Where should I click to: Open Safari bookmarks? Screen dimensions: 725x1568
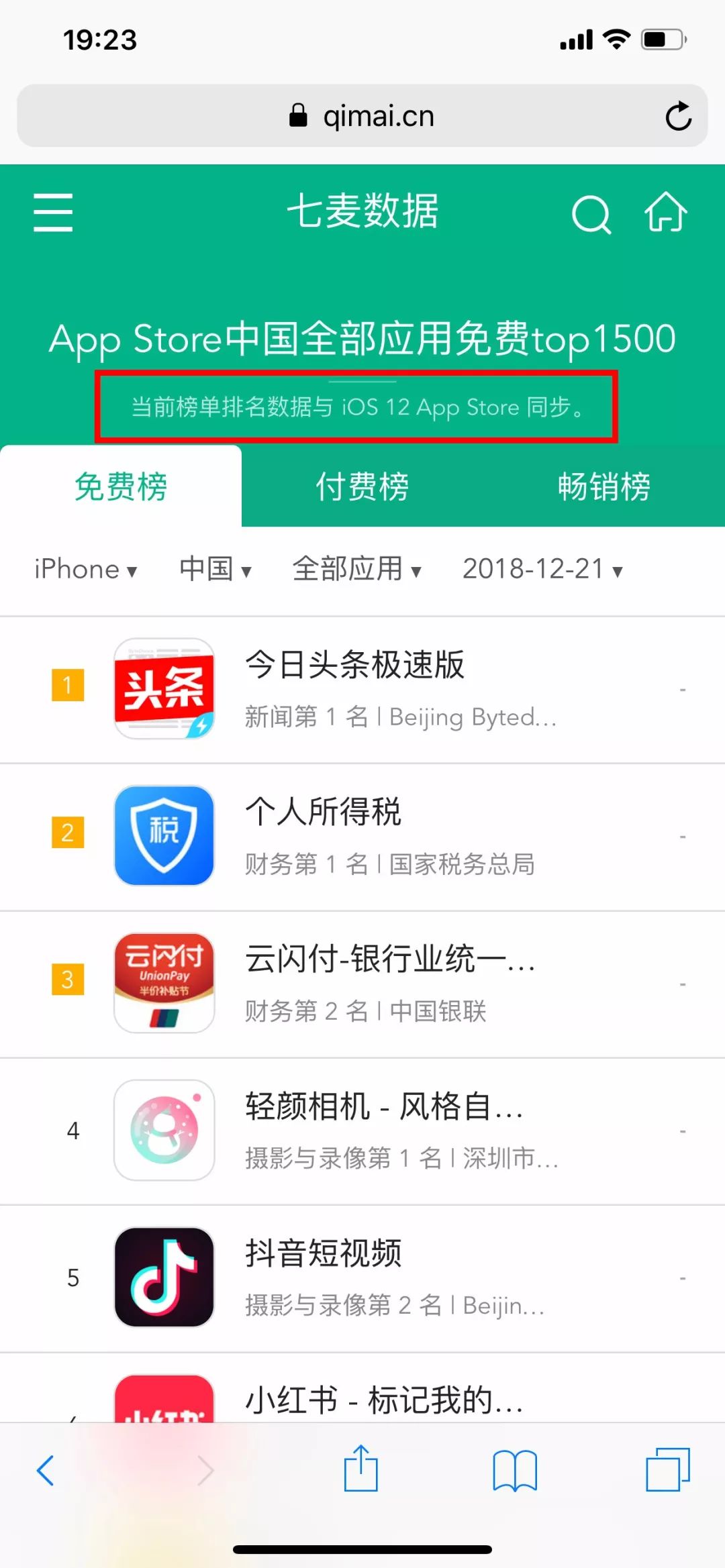514,1471
